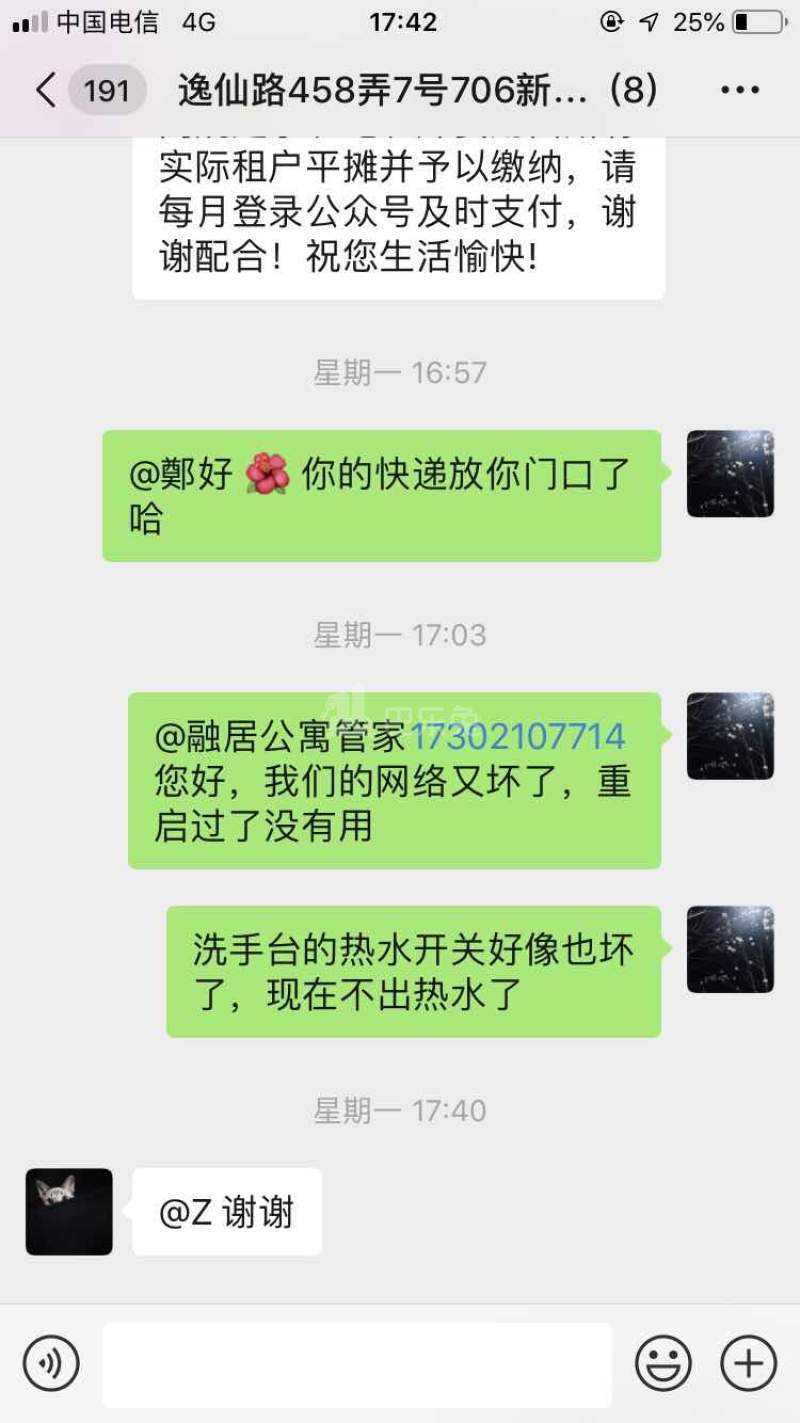Tap the phone number 17302107714 link
This screenshot has height=1423, width=800.
[517, 738]
